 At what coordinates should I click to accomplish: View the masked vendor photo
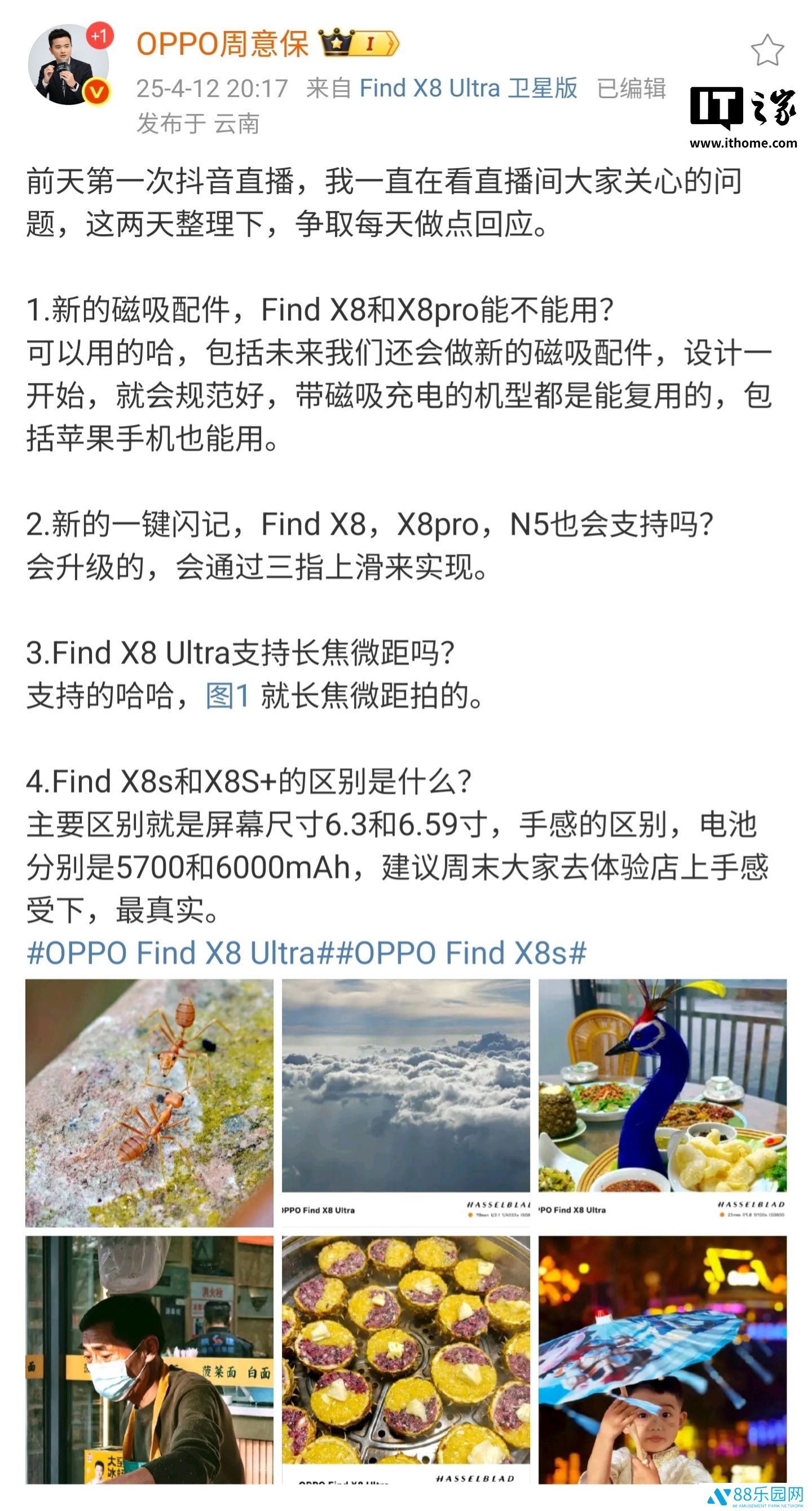[x=149, y=1360]
